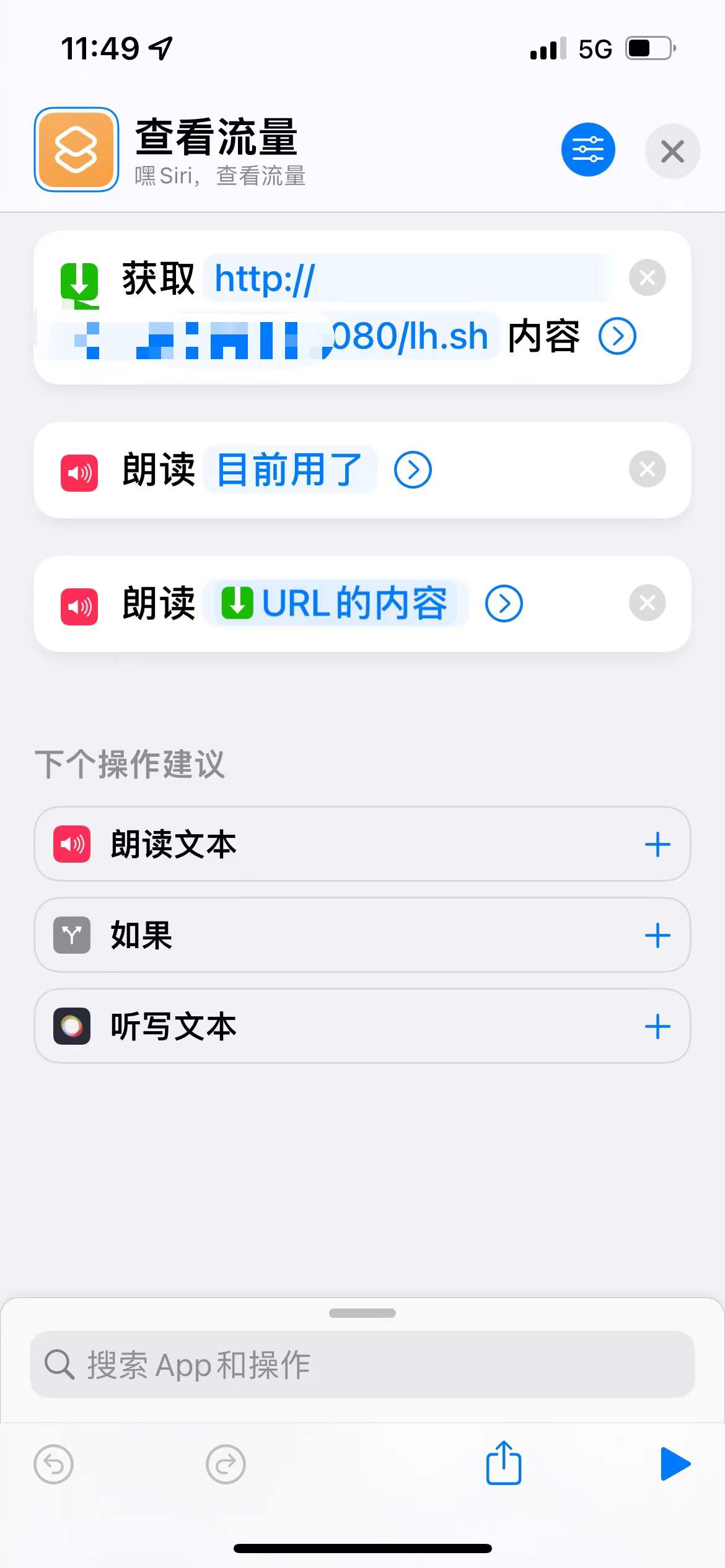The image size is (725, 1568).
Task: Remove the 获取 URL action
Action: [x=647, y=277]
